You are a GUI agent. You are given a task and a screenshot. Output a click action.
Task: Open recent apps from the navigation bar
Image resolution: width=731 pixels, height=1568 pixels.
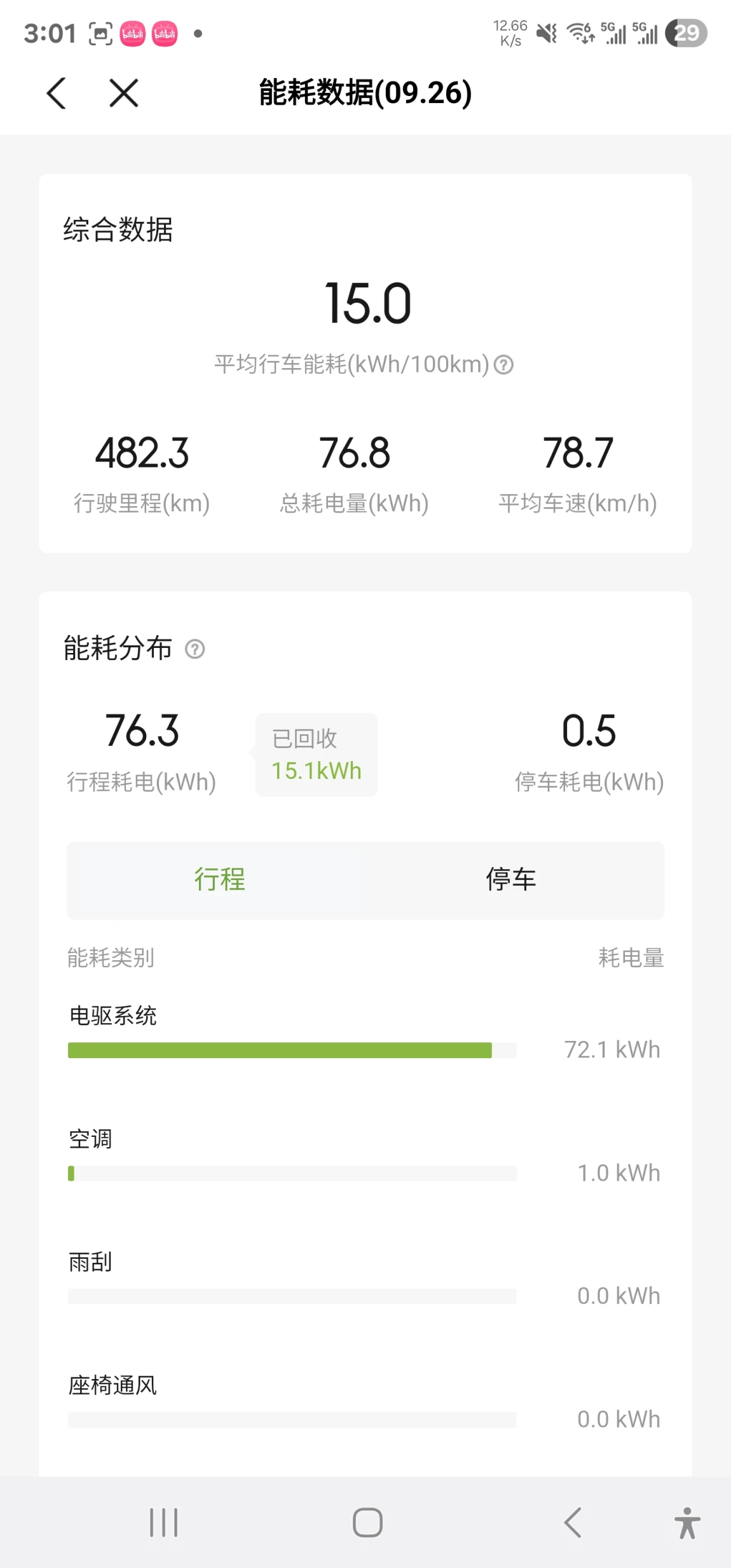click(163, 1523)
